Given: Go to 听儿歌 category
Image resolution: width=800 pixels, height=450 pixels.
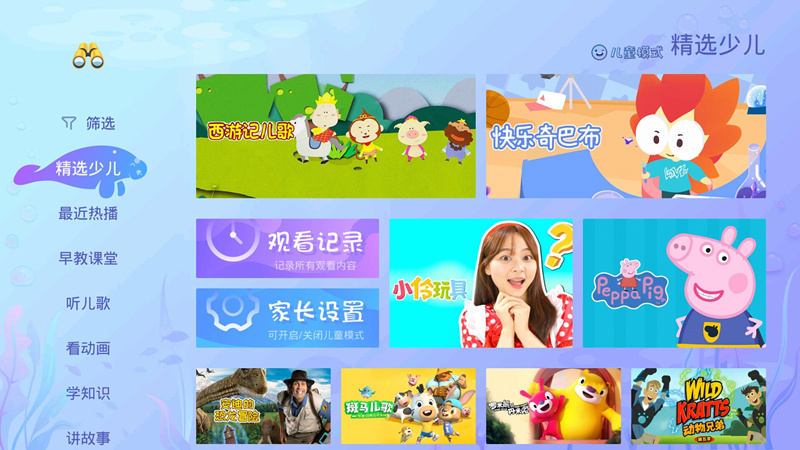Looking at the screenshot, I should click(x=88, y=303).
